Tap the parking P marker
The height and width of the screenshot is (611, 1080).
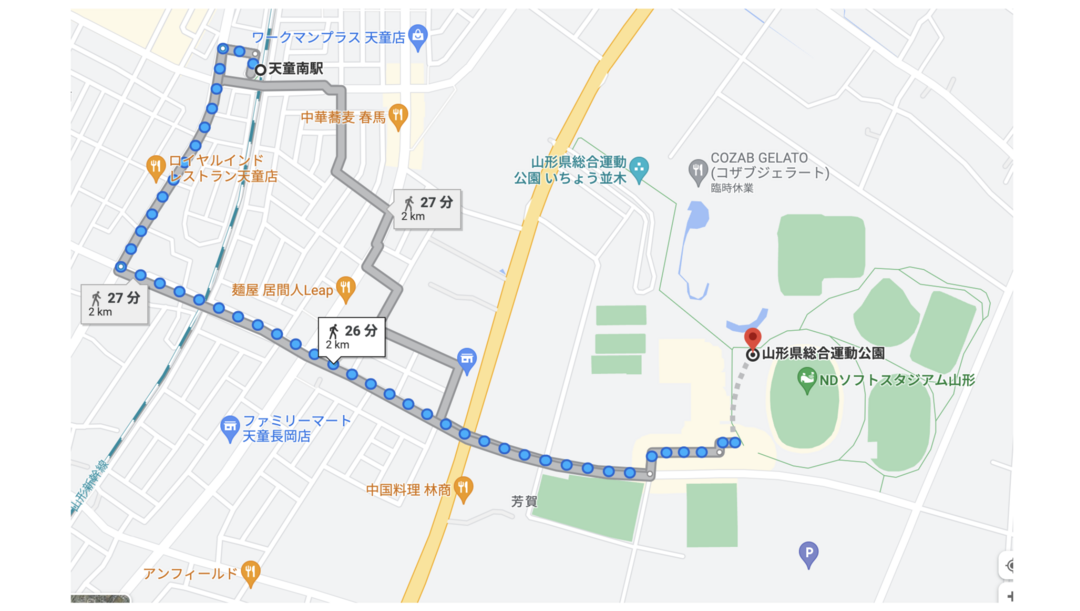pyautogui.click(x=808, y=551)
